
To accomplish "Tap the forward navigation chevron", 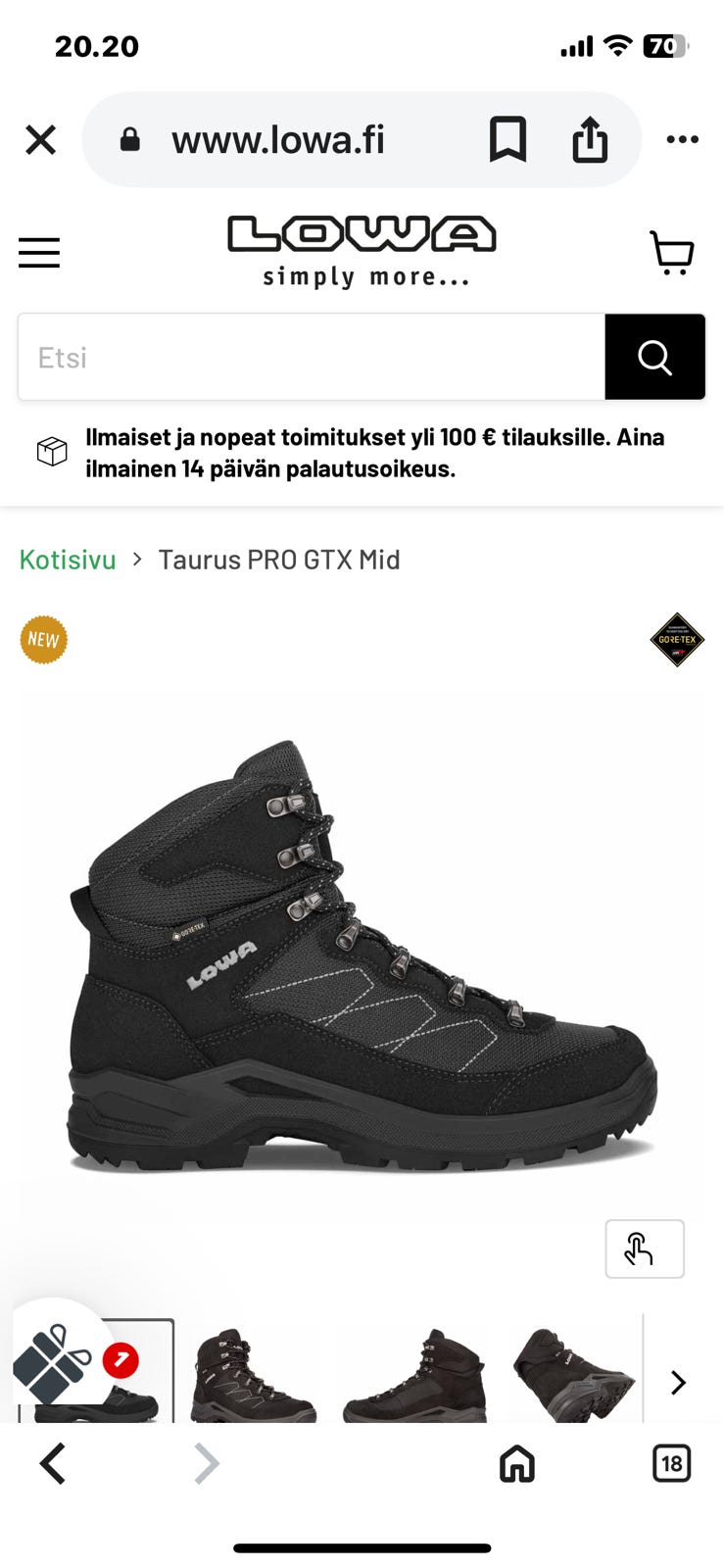I will 206,1463.
